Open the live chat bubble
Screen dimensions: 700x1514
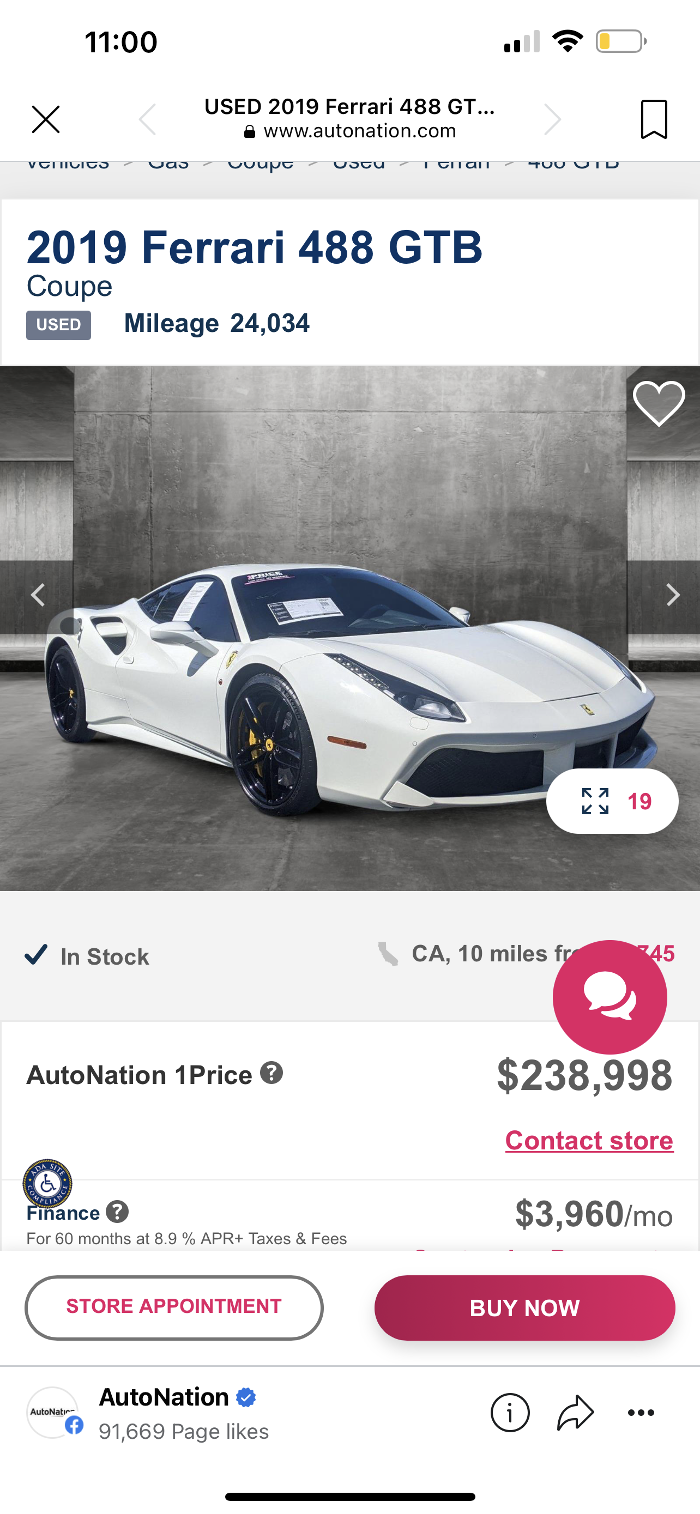tap(609, 997)
